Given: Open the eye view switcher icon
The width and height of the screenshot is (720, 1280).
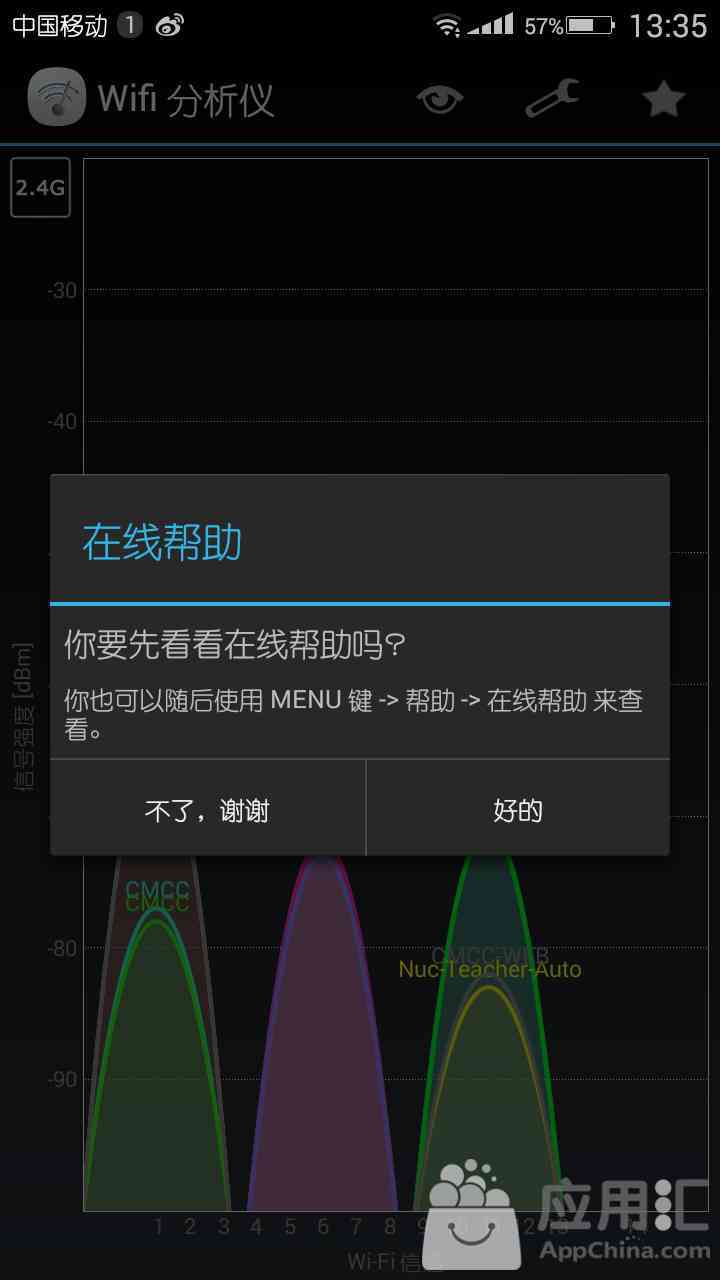Looking at the screenshot, I should coord(440,99).
